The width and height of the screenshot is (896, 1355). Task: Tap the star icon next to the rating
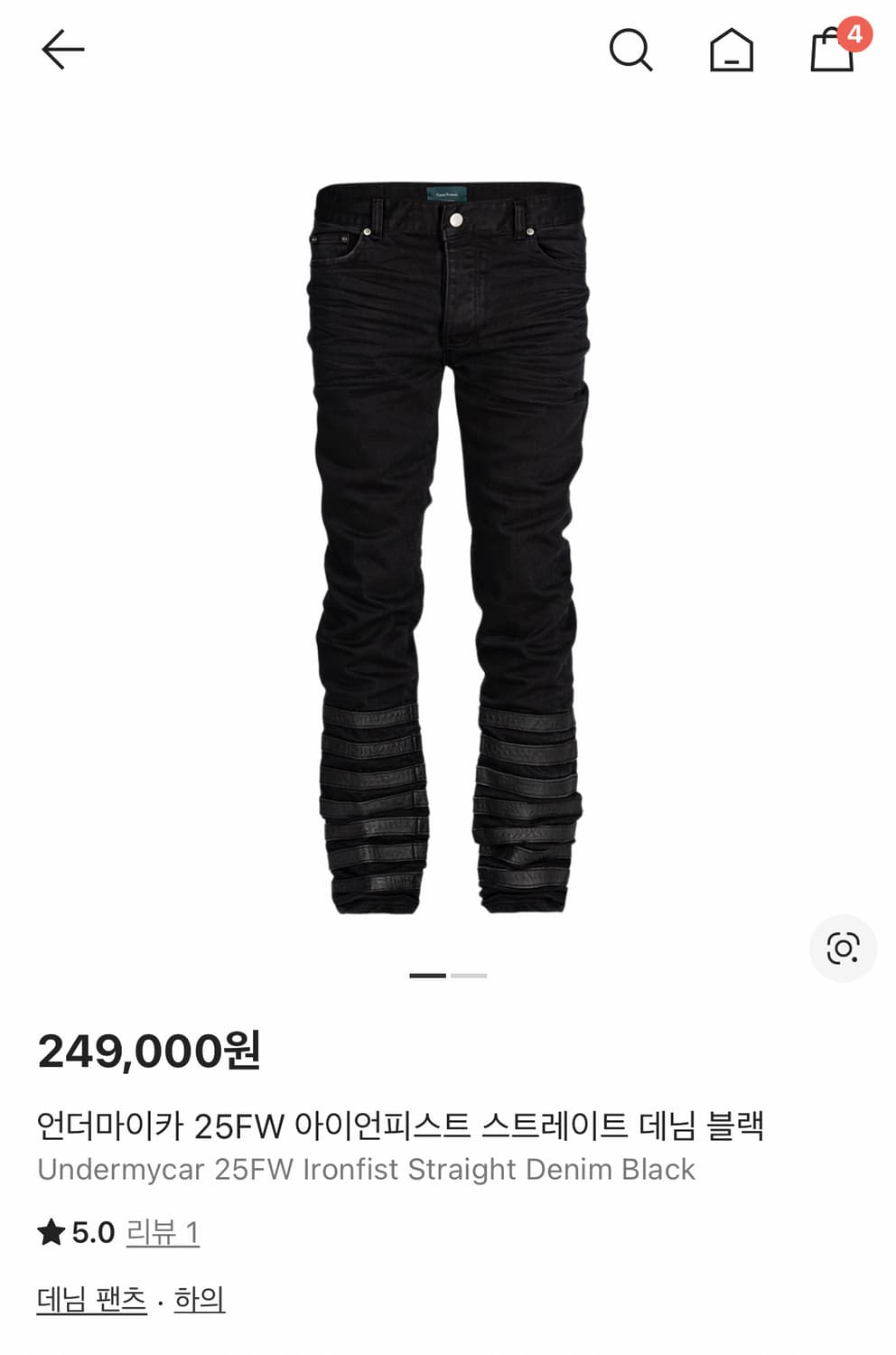[x=51, y=1232]
